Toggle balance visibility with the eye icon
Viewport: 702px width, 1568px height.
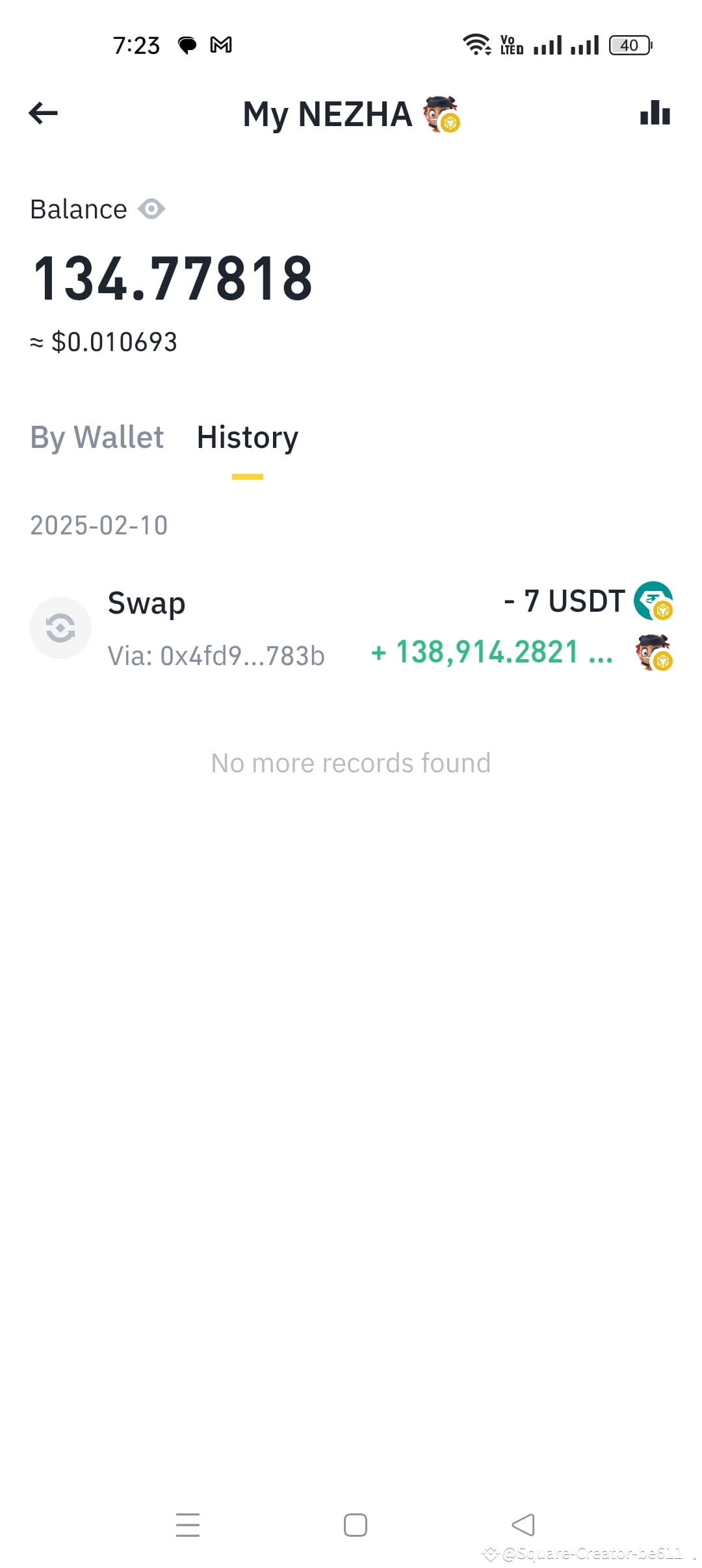(x=151, y=209)
